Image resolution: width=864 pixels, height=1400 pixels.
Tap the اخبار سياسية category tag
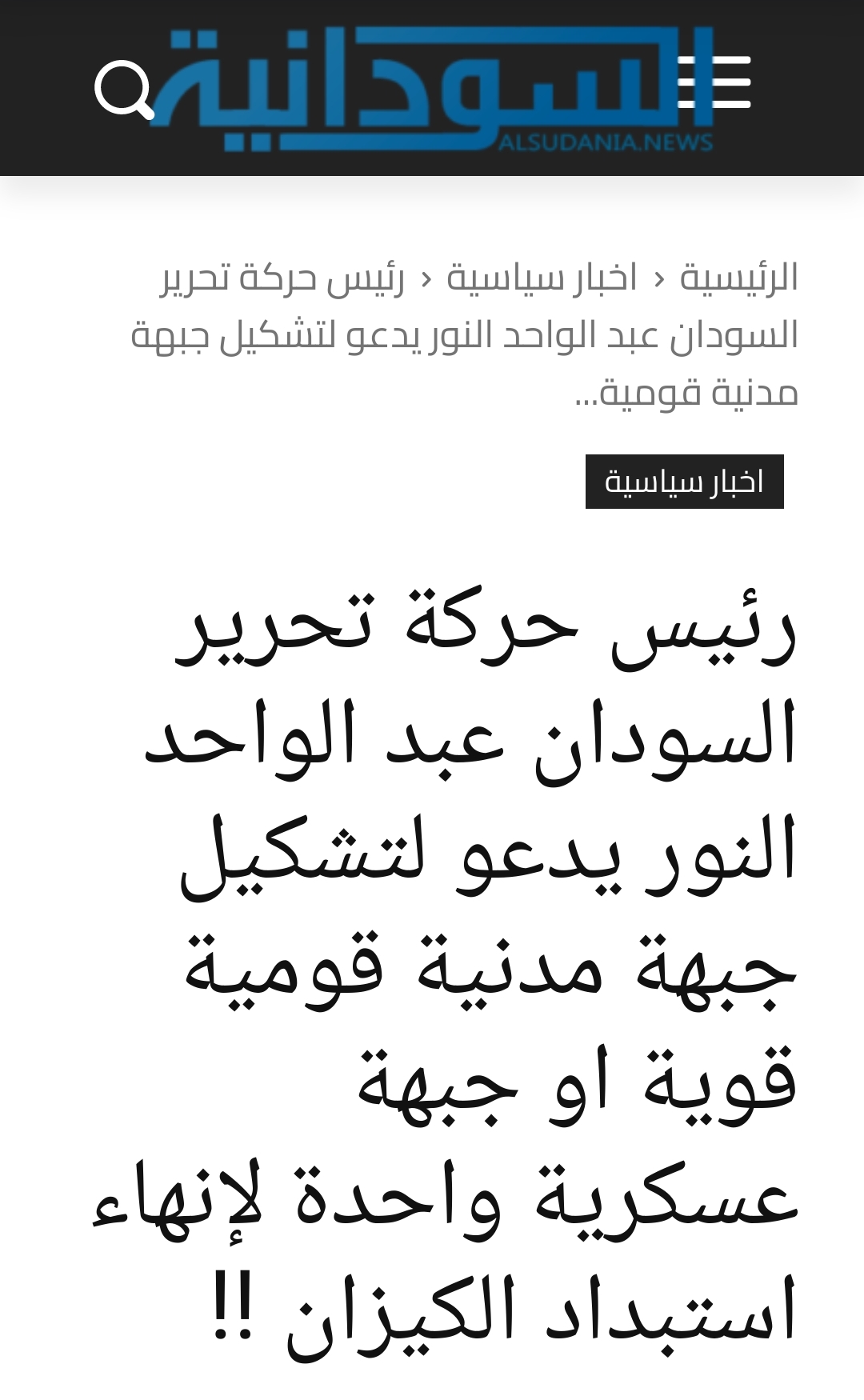pyautogui.click(x=684, y=482)
